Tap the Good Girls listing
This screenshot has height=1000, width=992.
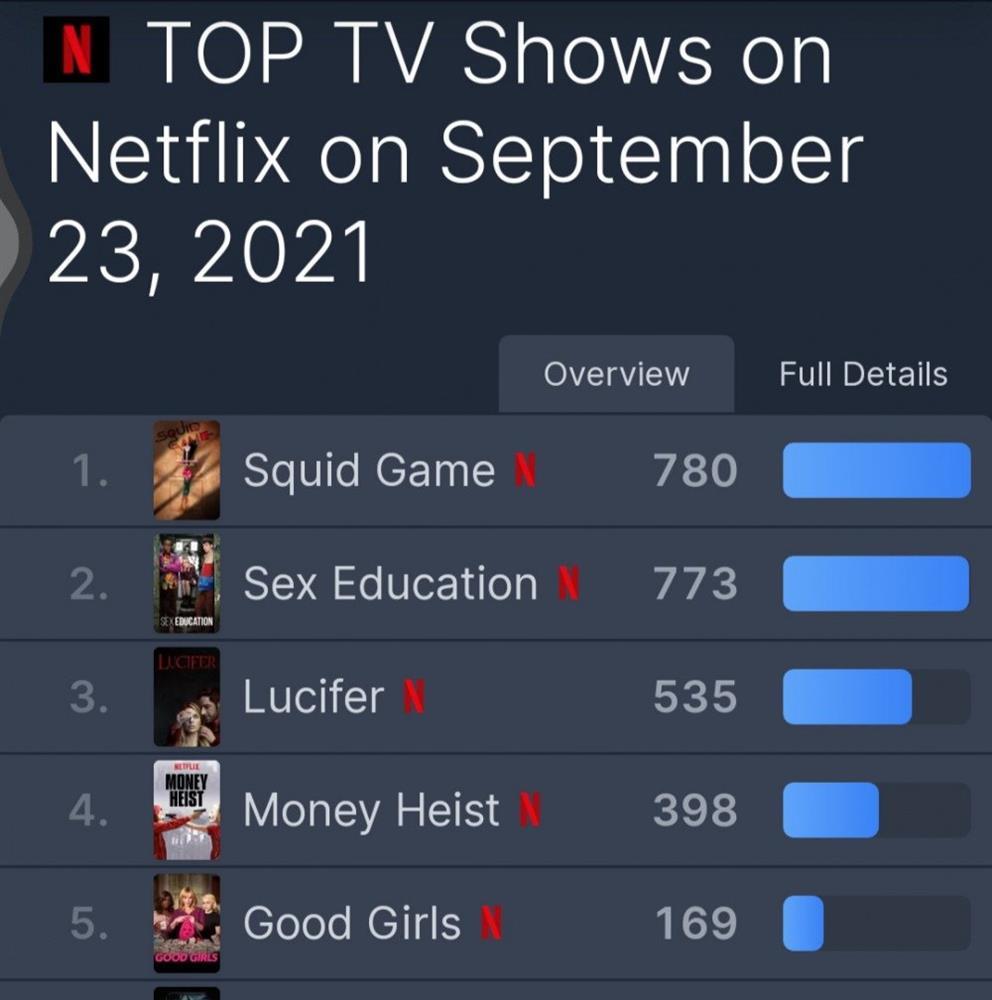coord(351,923)
